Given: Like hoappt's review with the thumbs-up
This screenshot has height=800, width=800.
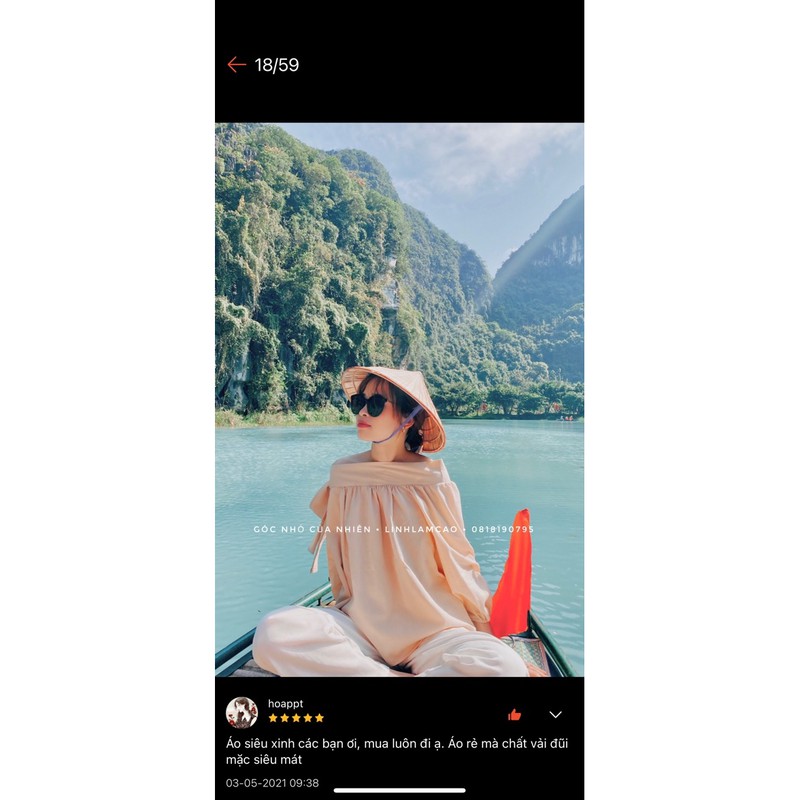Looking at the screenshot, I should tap(514, 714).
